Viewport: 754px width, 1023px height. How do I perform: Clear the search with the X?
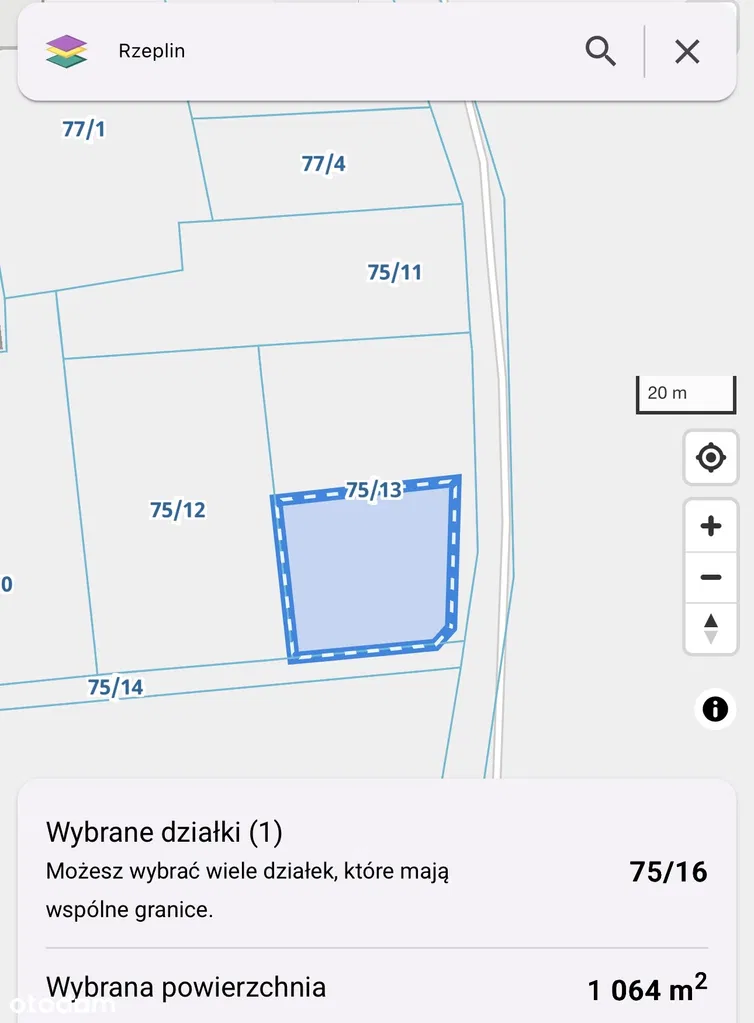coord(687,51)
